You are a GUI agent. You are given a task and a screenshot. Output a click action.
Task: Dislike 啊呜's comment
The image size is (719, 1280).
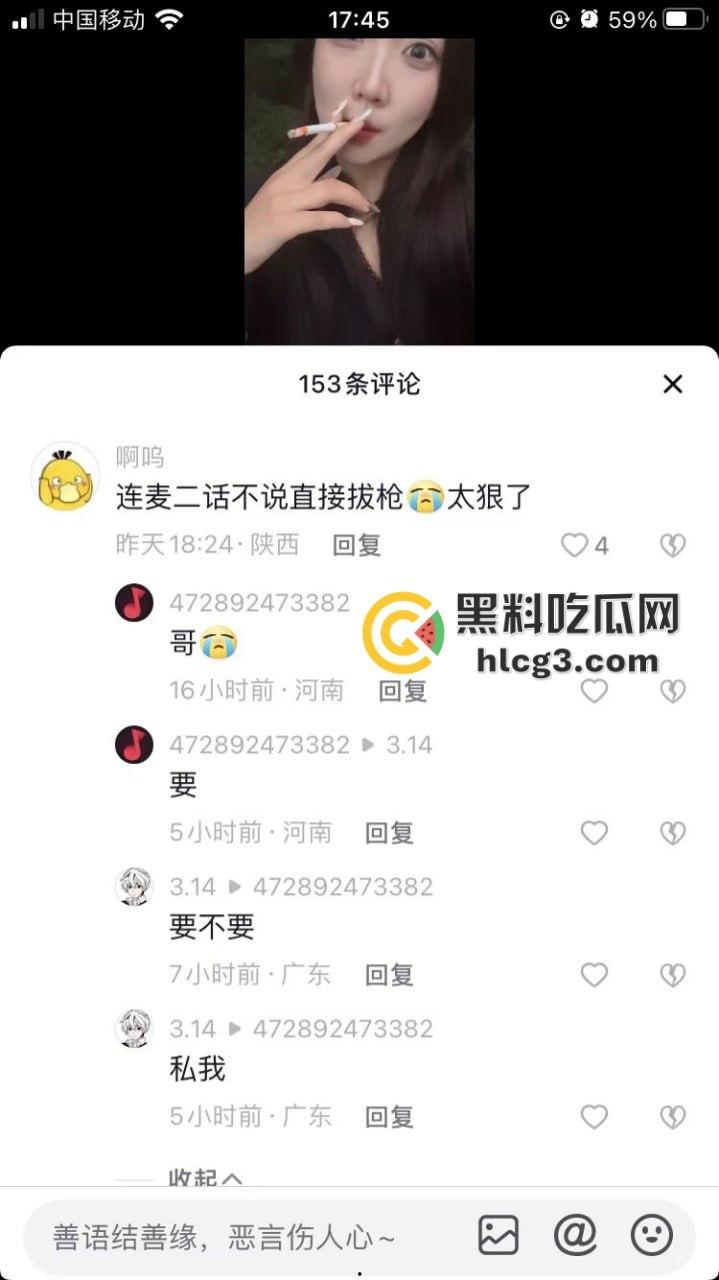(673, 545)
